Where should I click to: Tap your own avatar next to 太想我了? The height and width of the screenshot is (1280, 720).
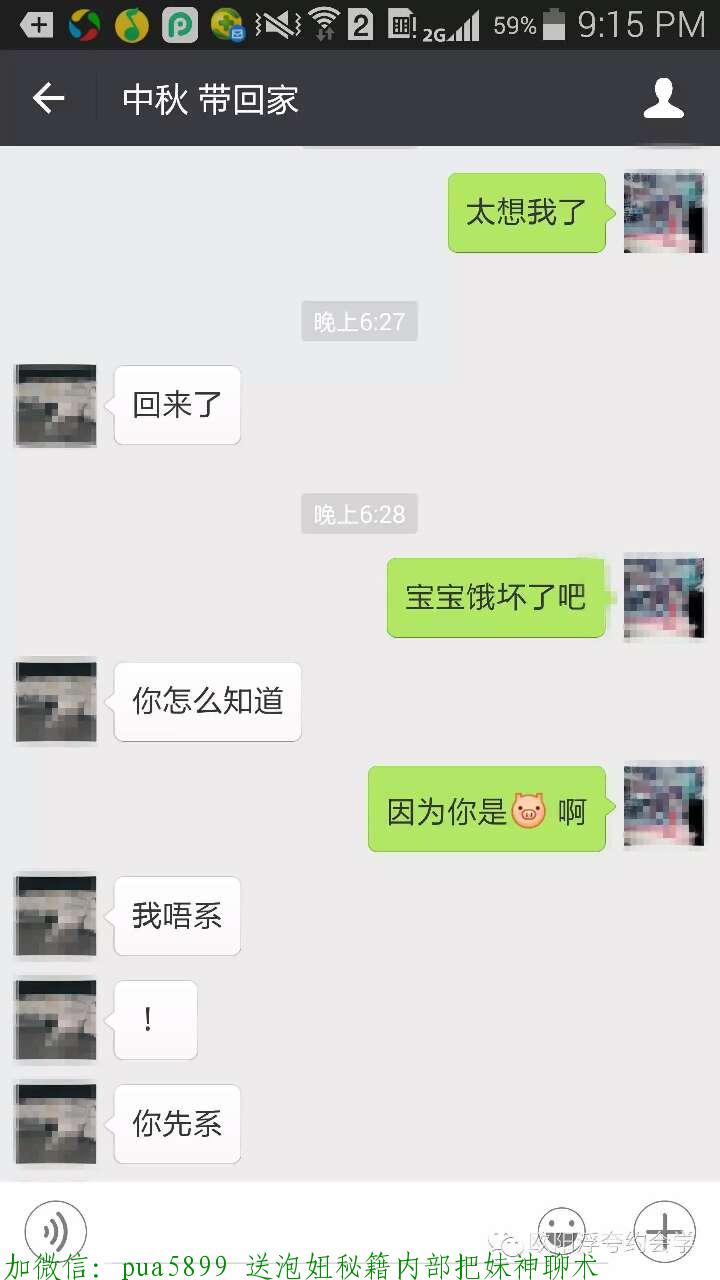(664, 211)
